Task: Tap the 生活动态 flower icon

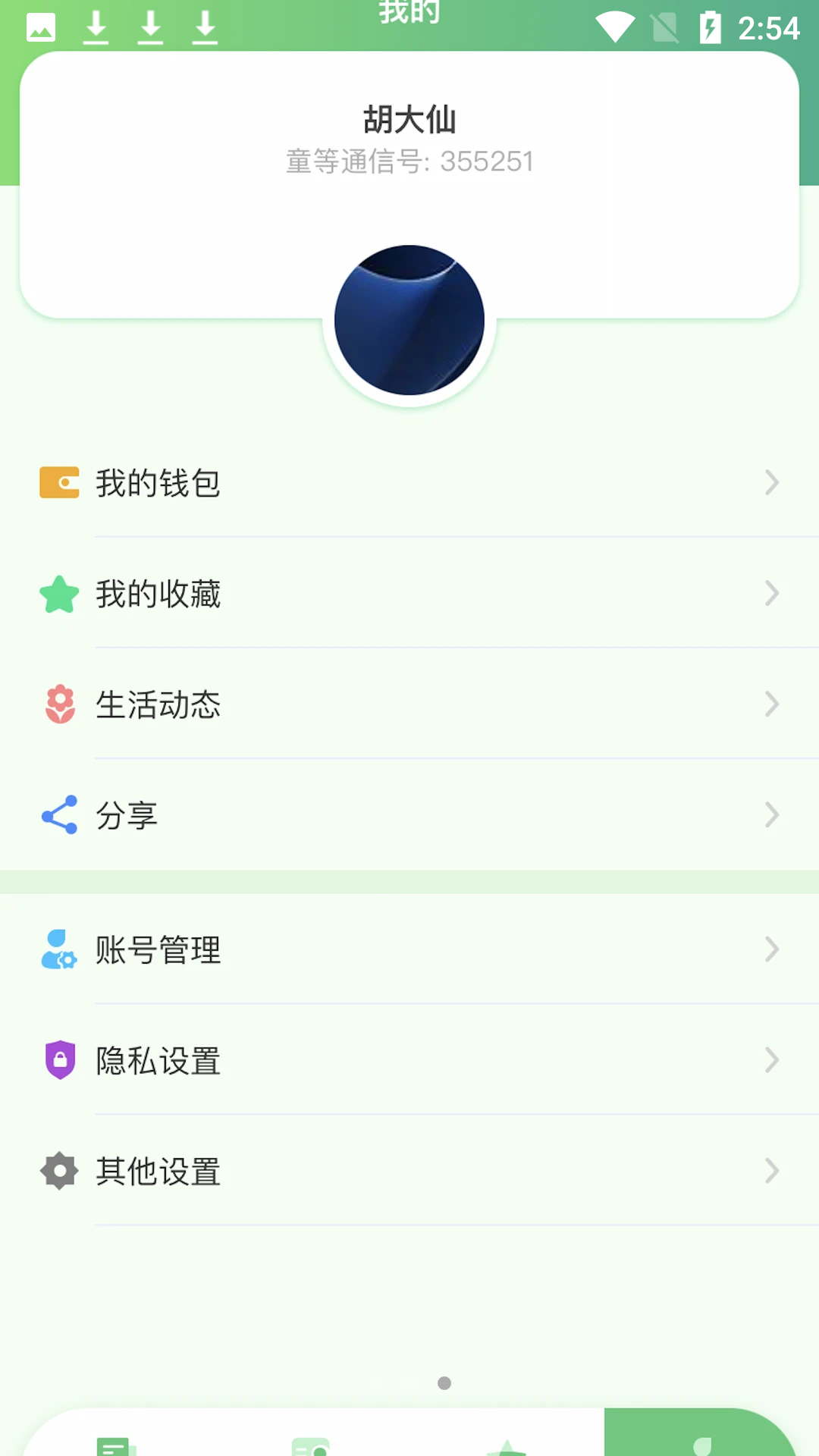Action: point(60,705)
